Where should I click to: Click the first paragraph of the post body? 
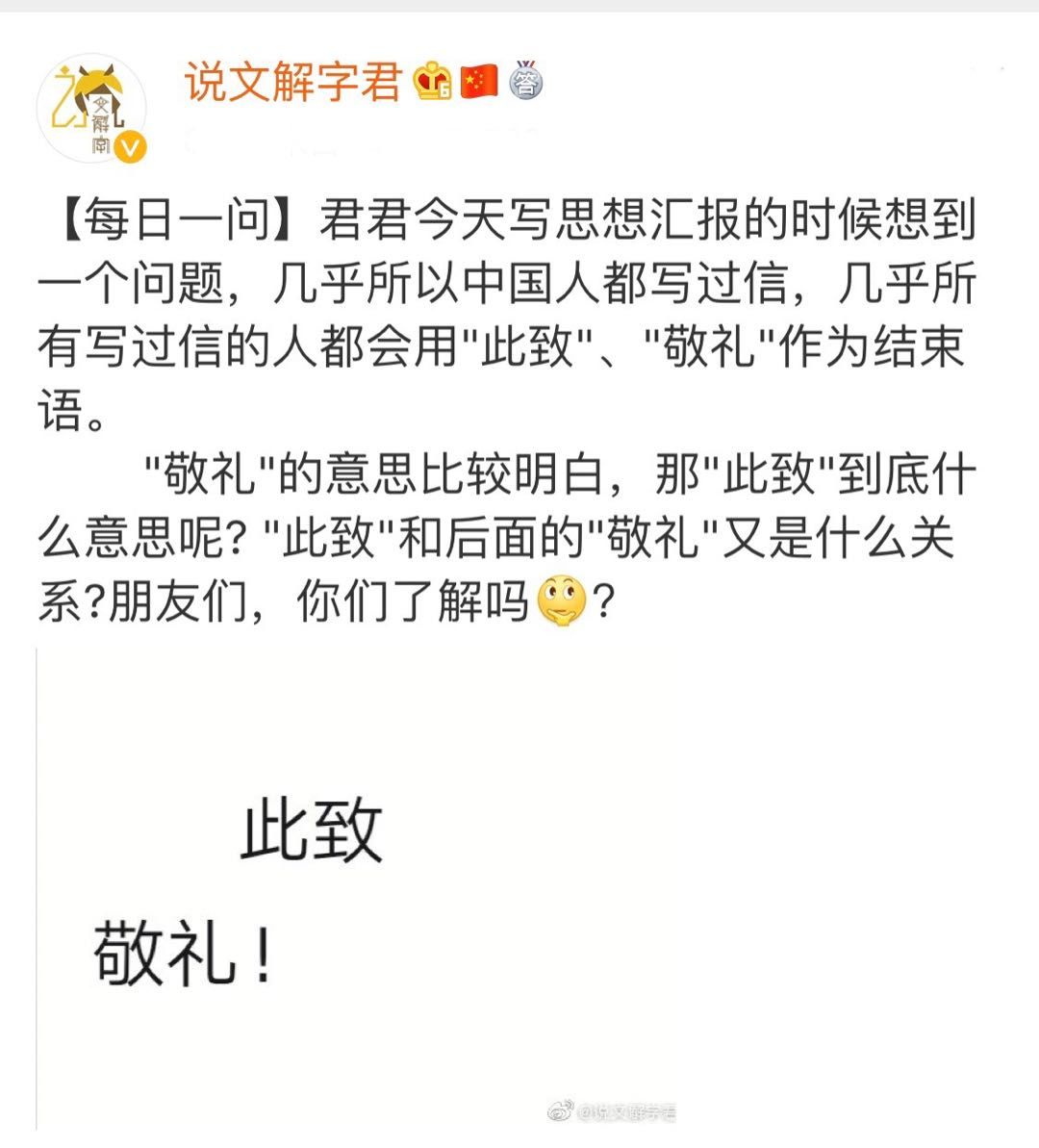[x=519, y=308]
